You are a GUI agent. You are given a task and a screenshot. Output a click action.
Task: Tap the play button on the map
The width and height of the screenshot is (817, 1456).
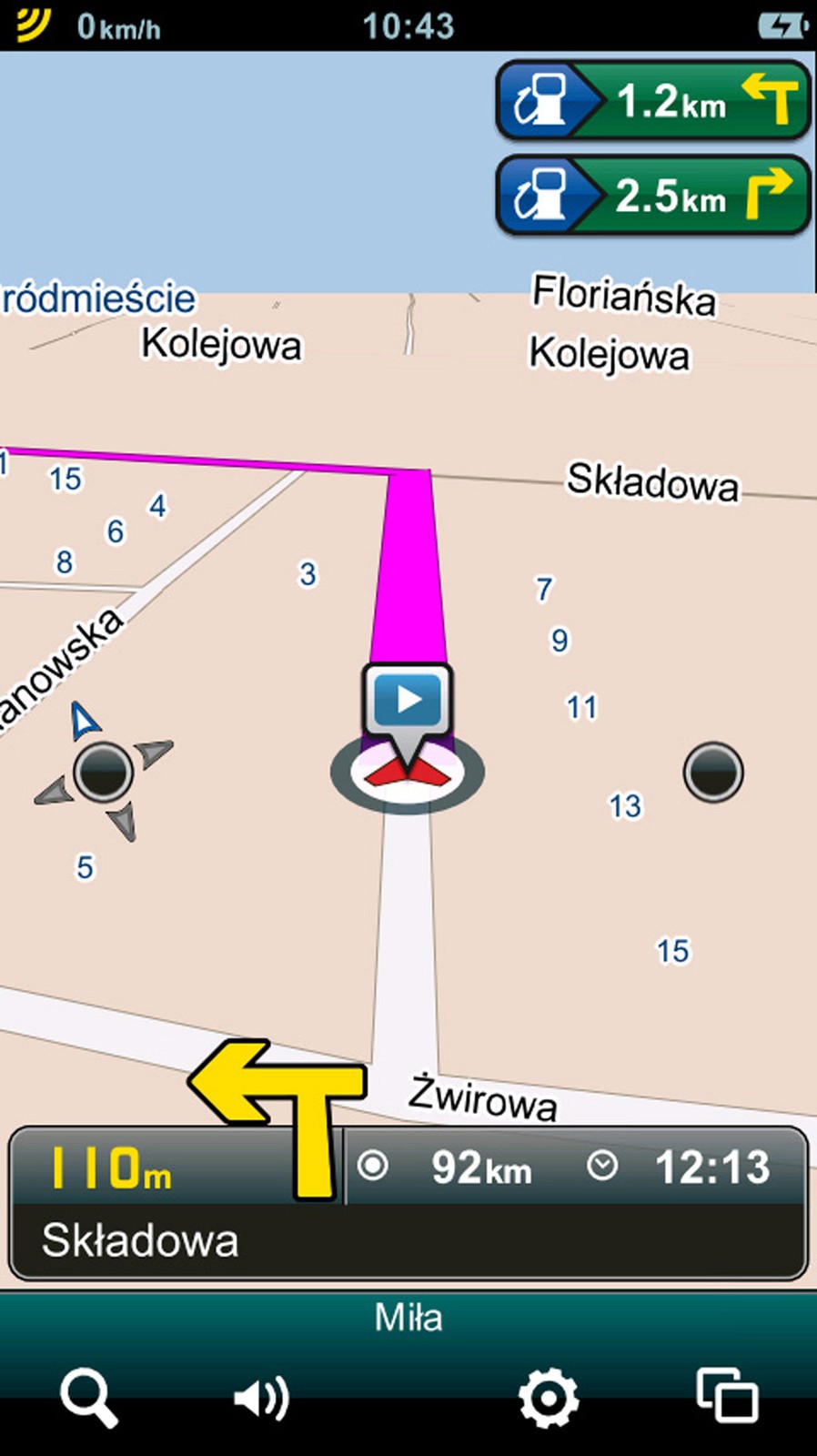pos(408,701)
